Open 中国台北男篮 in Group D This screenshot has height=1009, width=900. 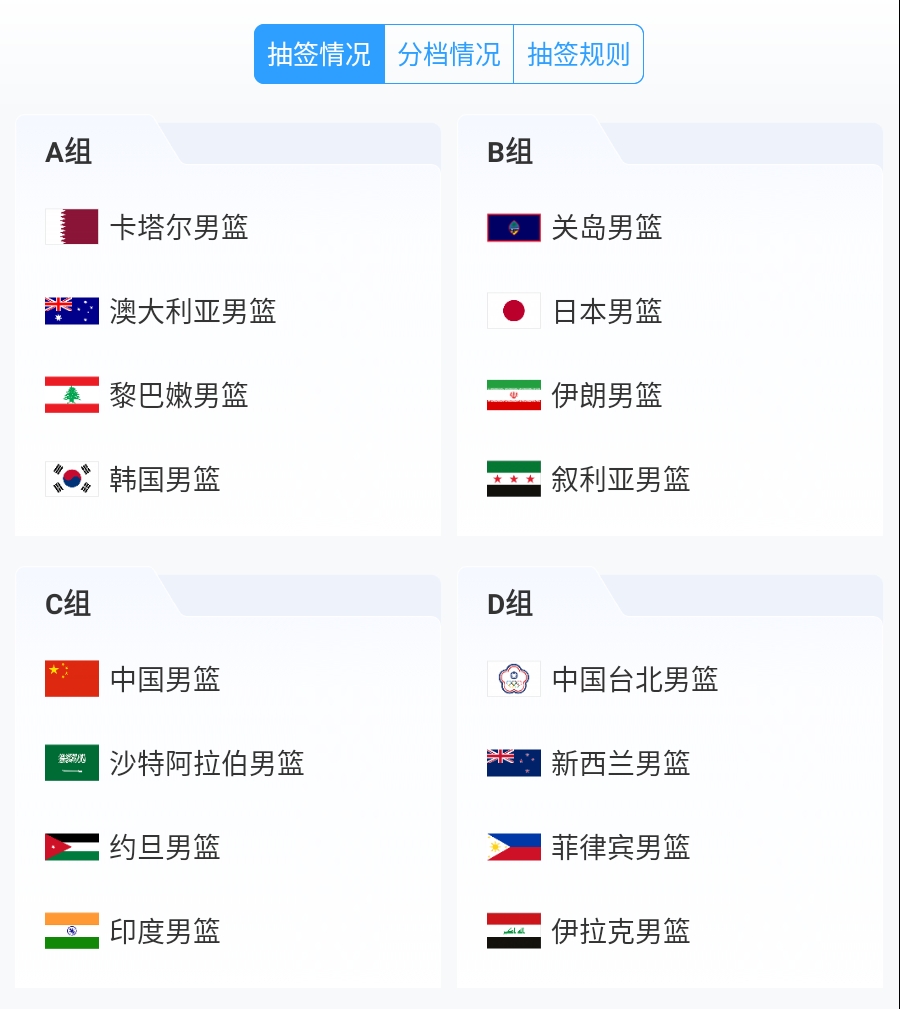point(634,679)
